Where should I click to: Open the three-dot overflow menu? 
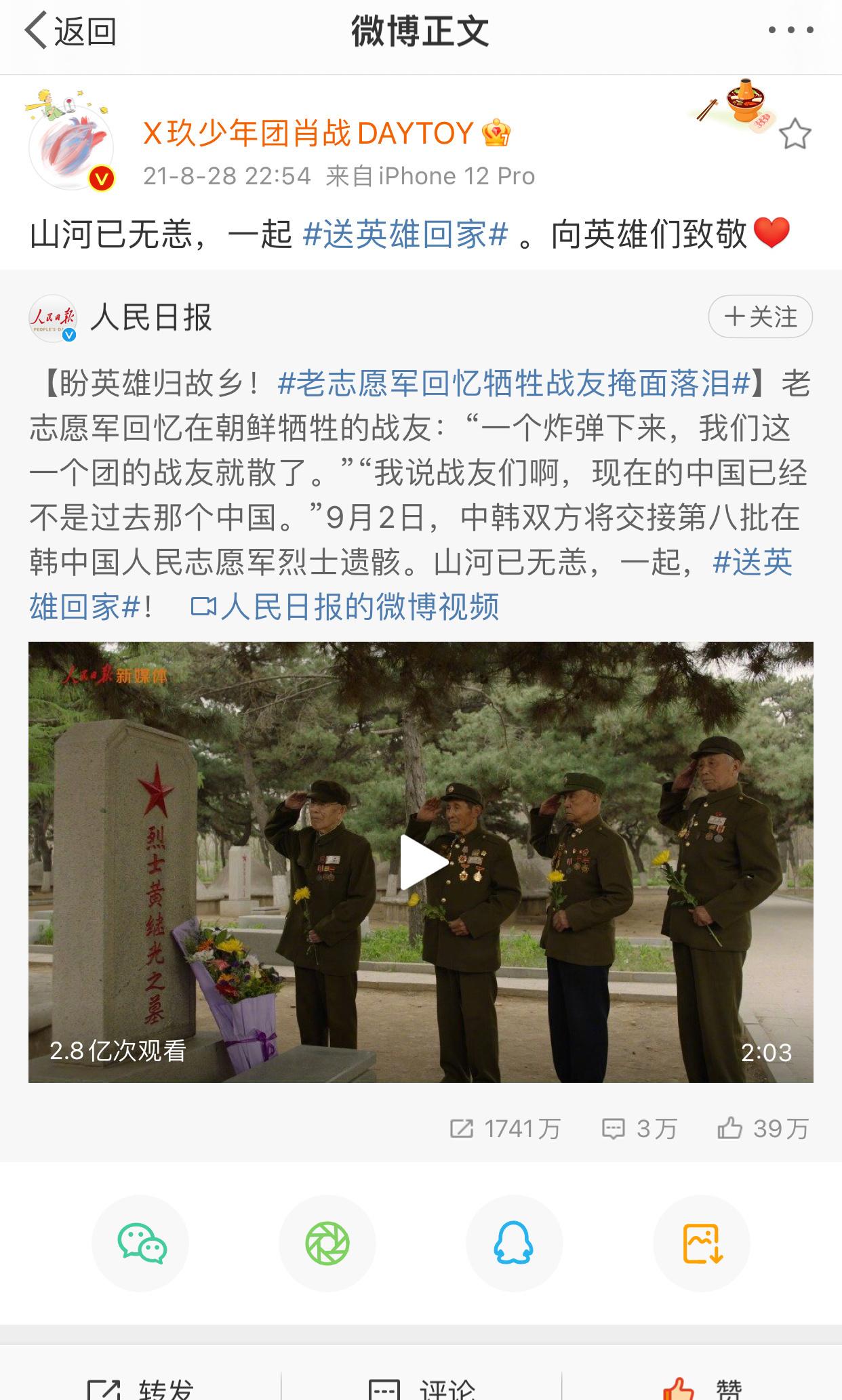point(790,30)
